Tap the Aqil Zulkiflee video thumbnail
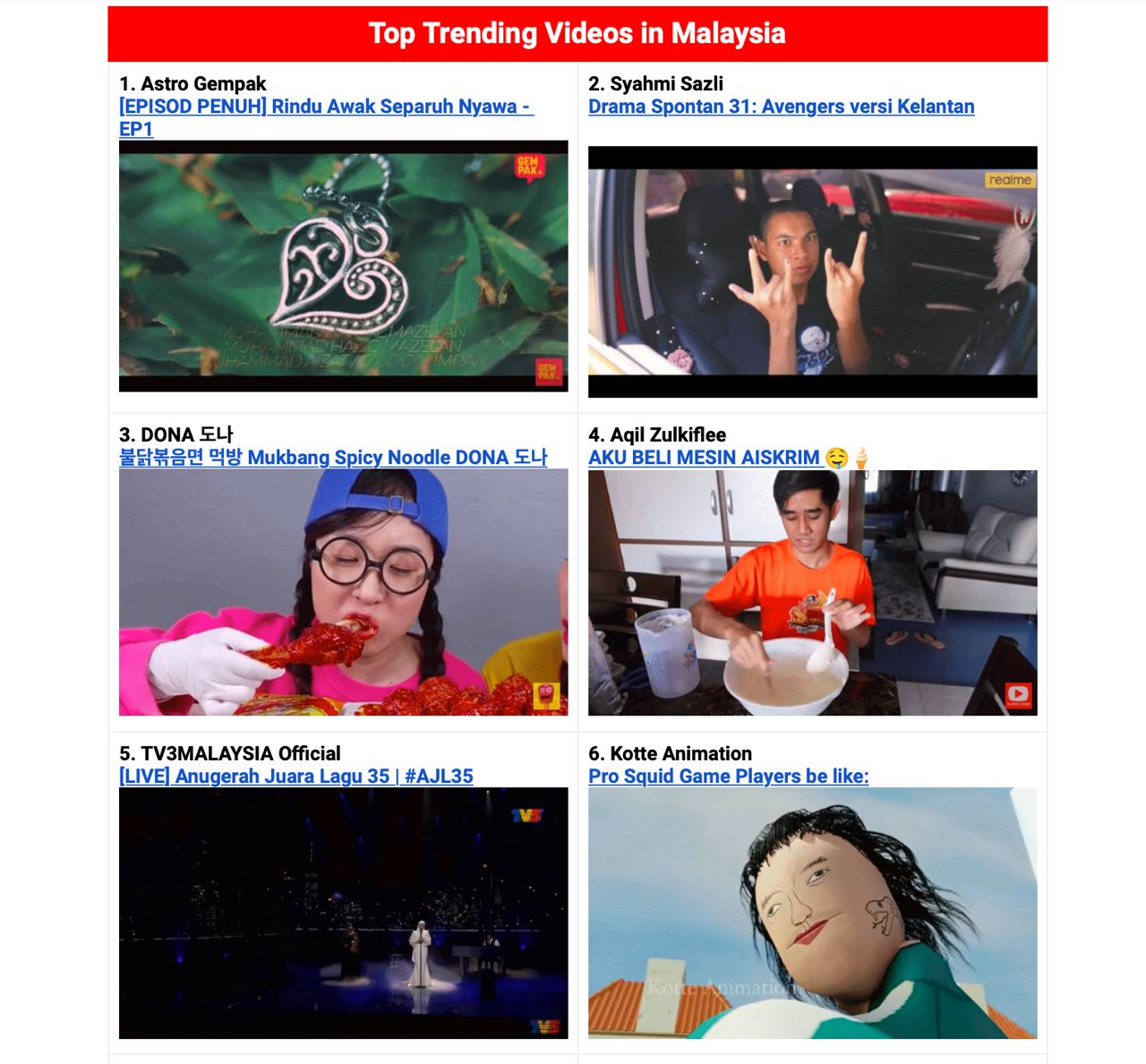Screen dimensions: 1146x1064 coord(812,592)
